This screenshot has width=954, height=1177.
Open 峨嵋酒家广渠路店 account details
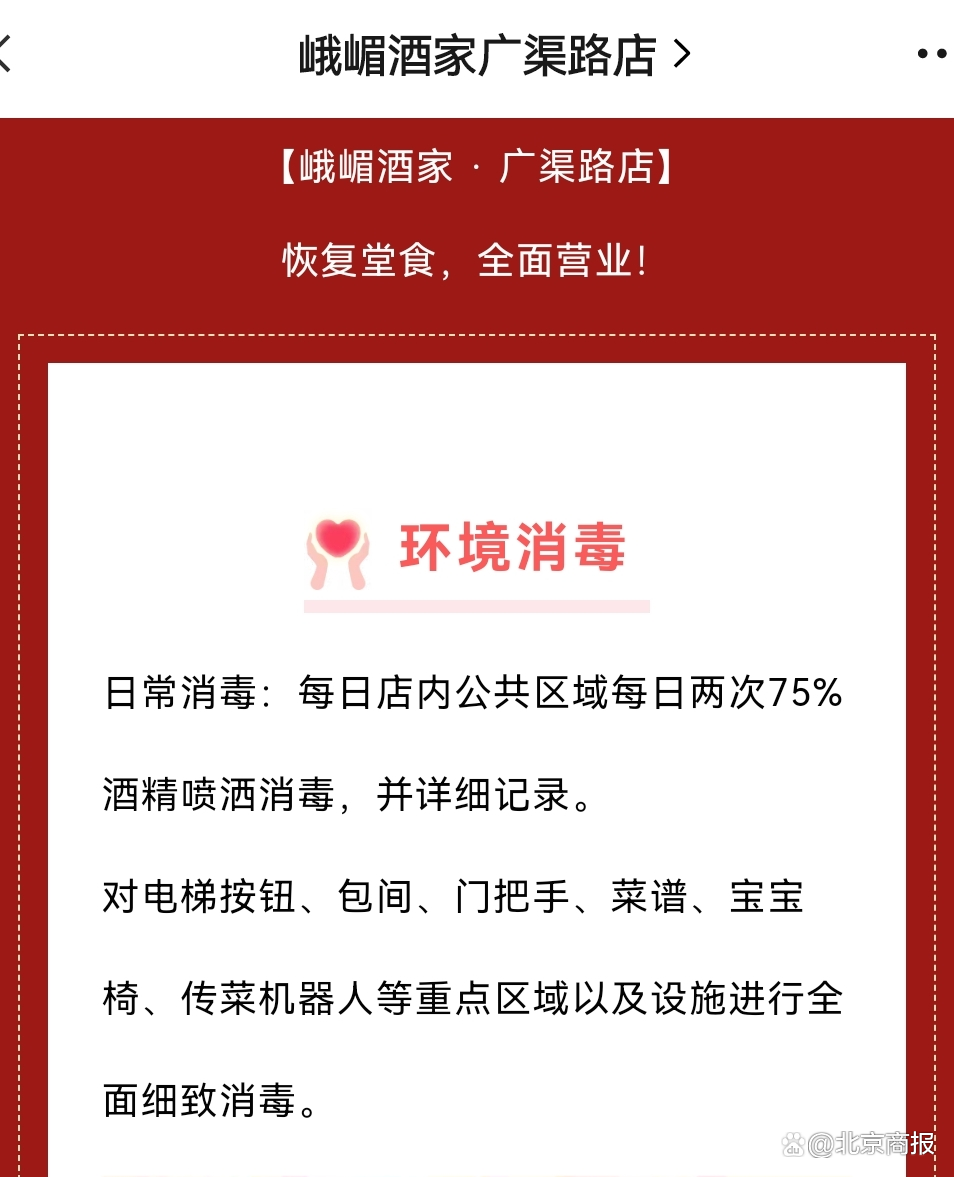coord(494,55)
